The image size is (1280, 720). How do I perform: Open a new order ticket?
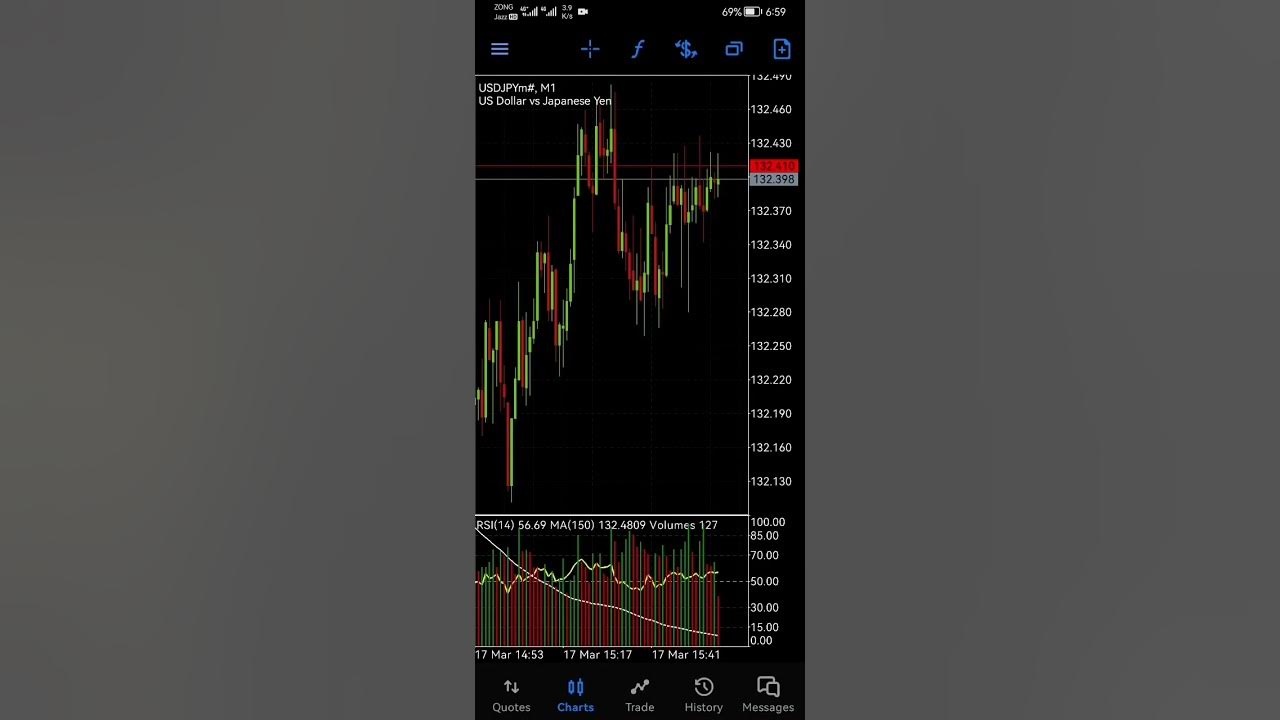click(x=782, y=49)
